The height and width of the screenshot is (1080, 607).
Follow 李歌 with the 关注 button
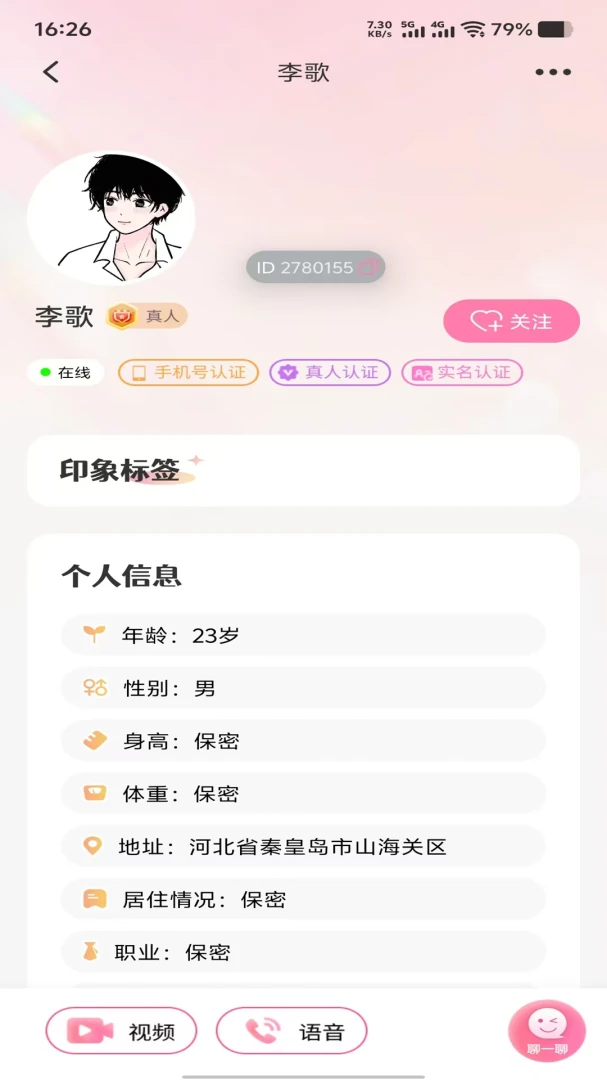pyautogui.click(x=511, y=321)
